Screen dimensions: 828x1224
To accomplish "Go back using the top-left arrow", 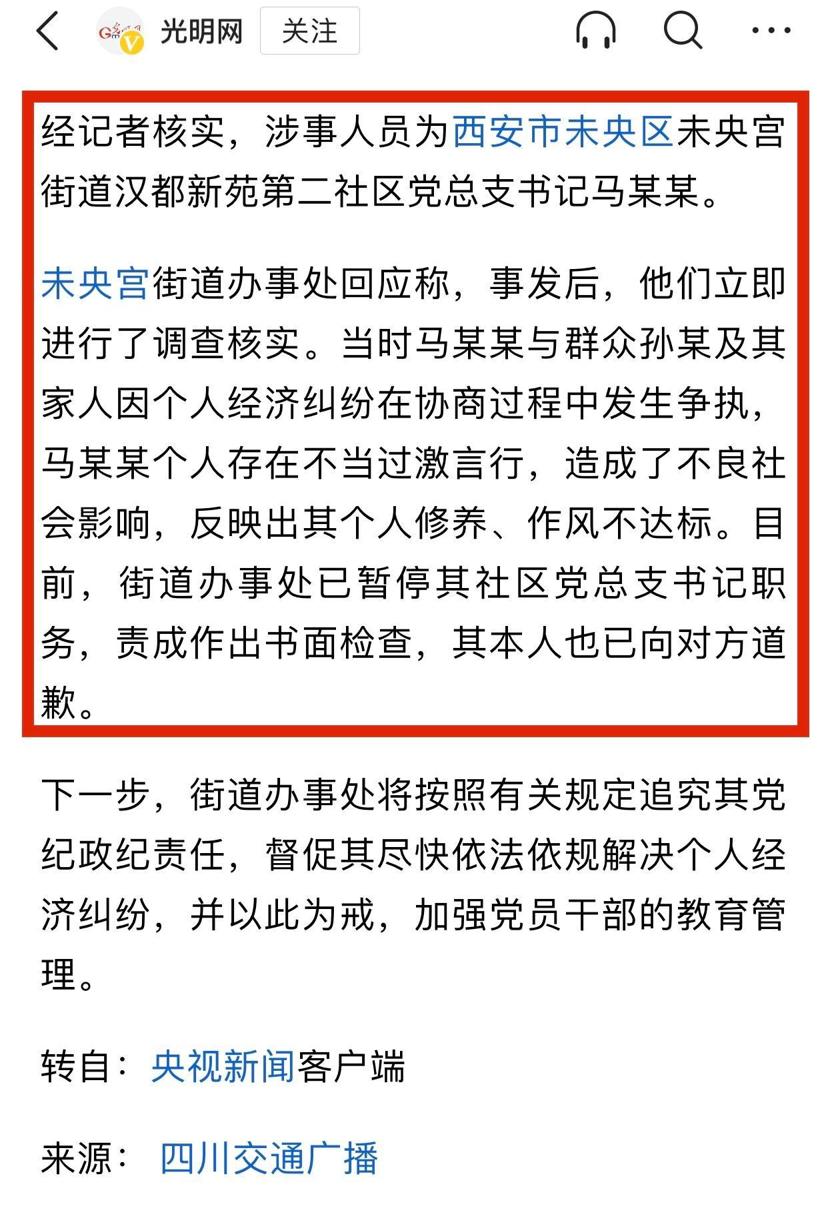I will (47, 32).
